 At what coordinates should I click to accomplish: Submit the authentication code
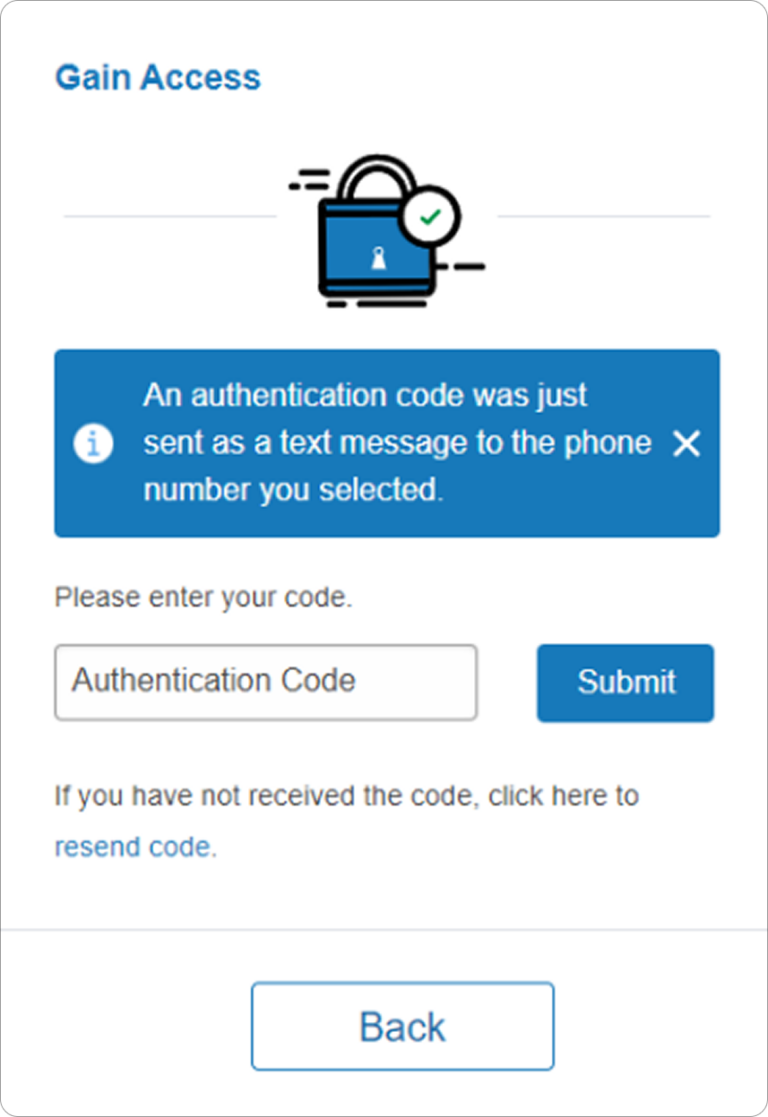[625, 683]
